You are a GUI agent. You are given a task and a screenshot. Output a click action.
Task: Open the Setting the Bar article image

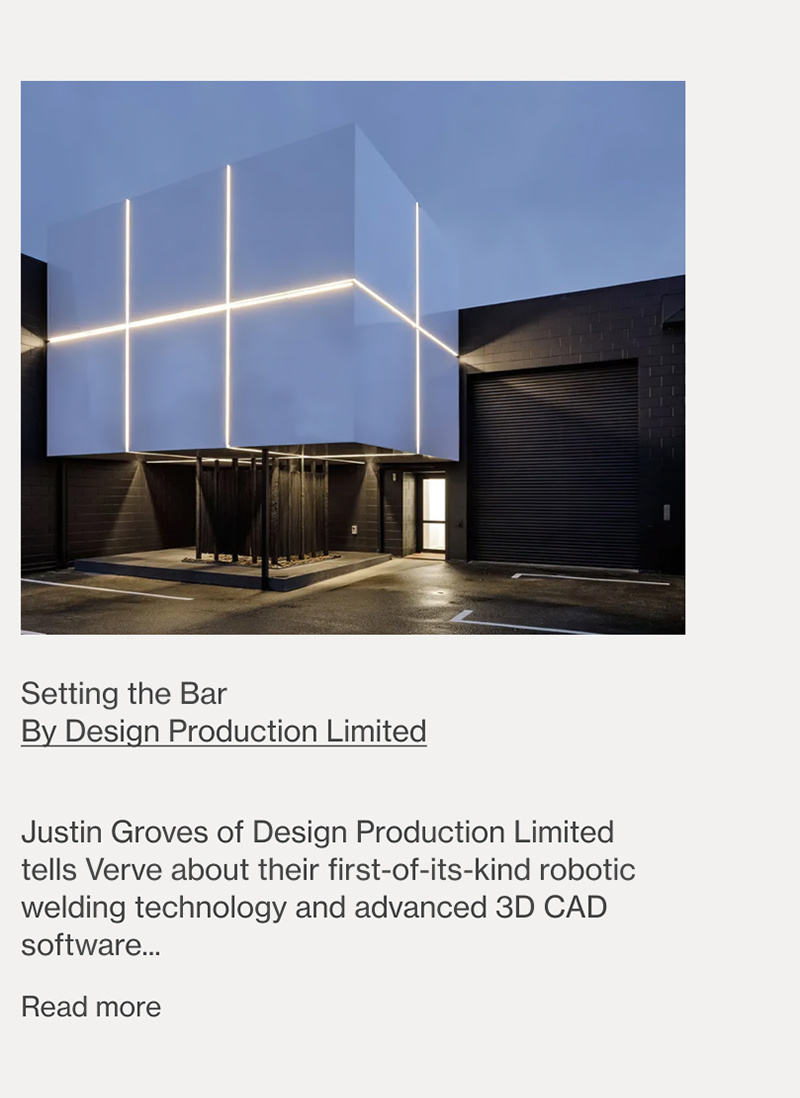tap(353, 357)
